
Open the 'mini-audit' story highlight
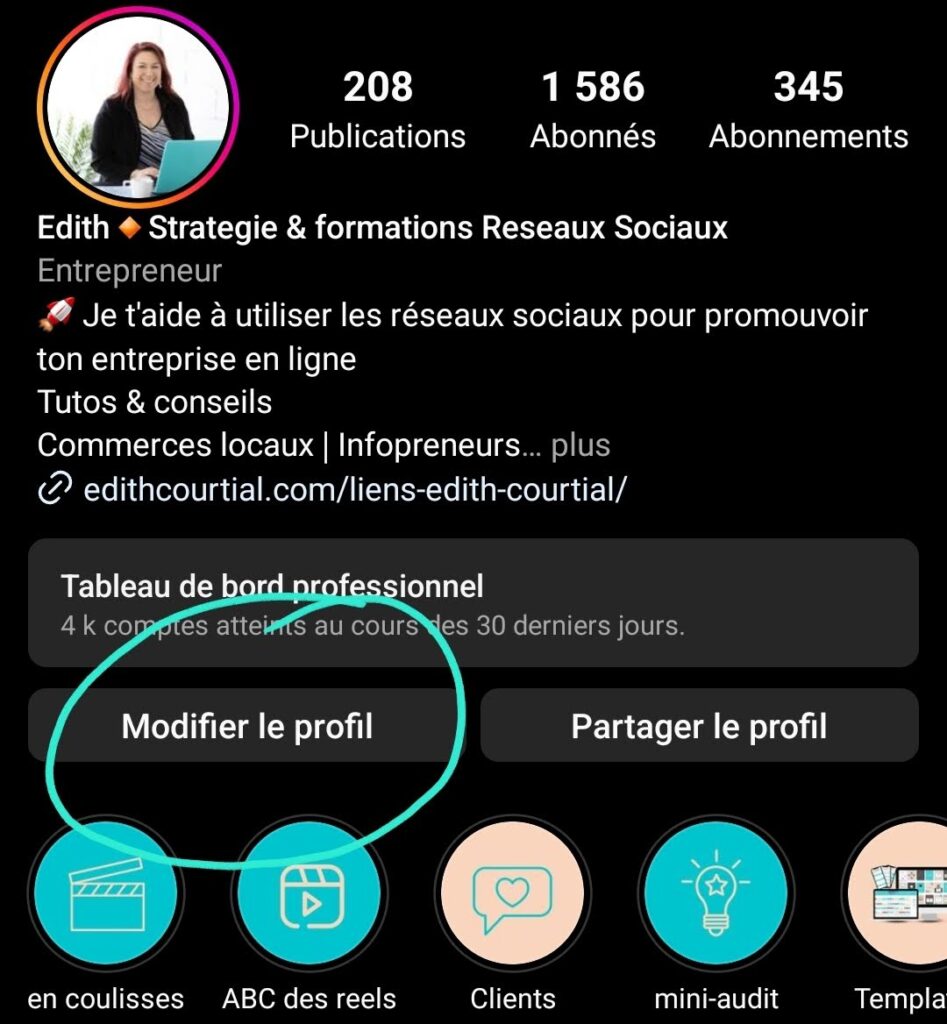click(x=715, y=895)
